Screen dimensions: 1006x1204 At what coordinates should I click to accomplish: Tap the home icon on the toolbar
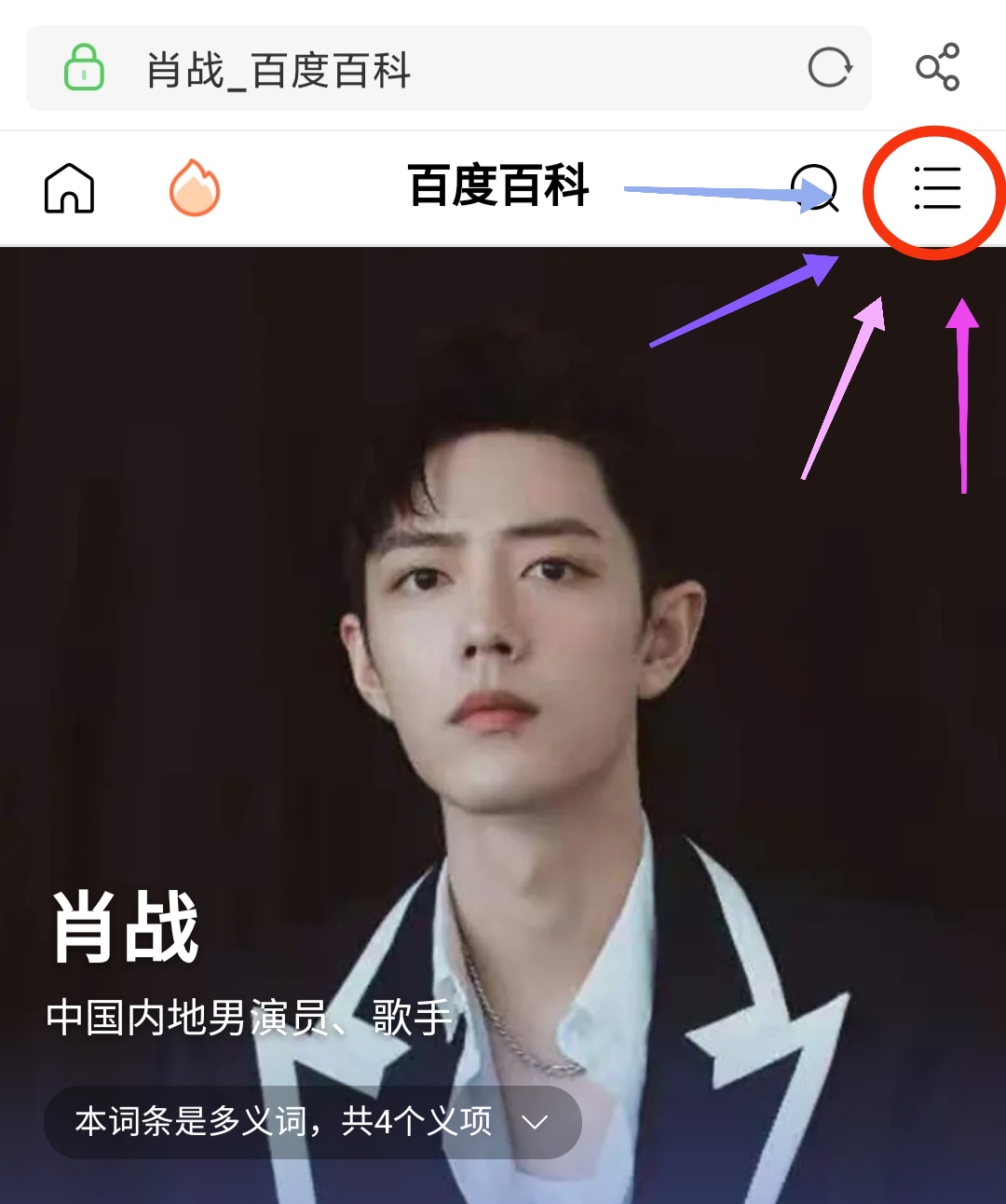[70, 187]
